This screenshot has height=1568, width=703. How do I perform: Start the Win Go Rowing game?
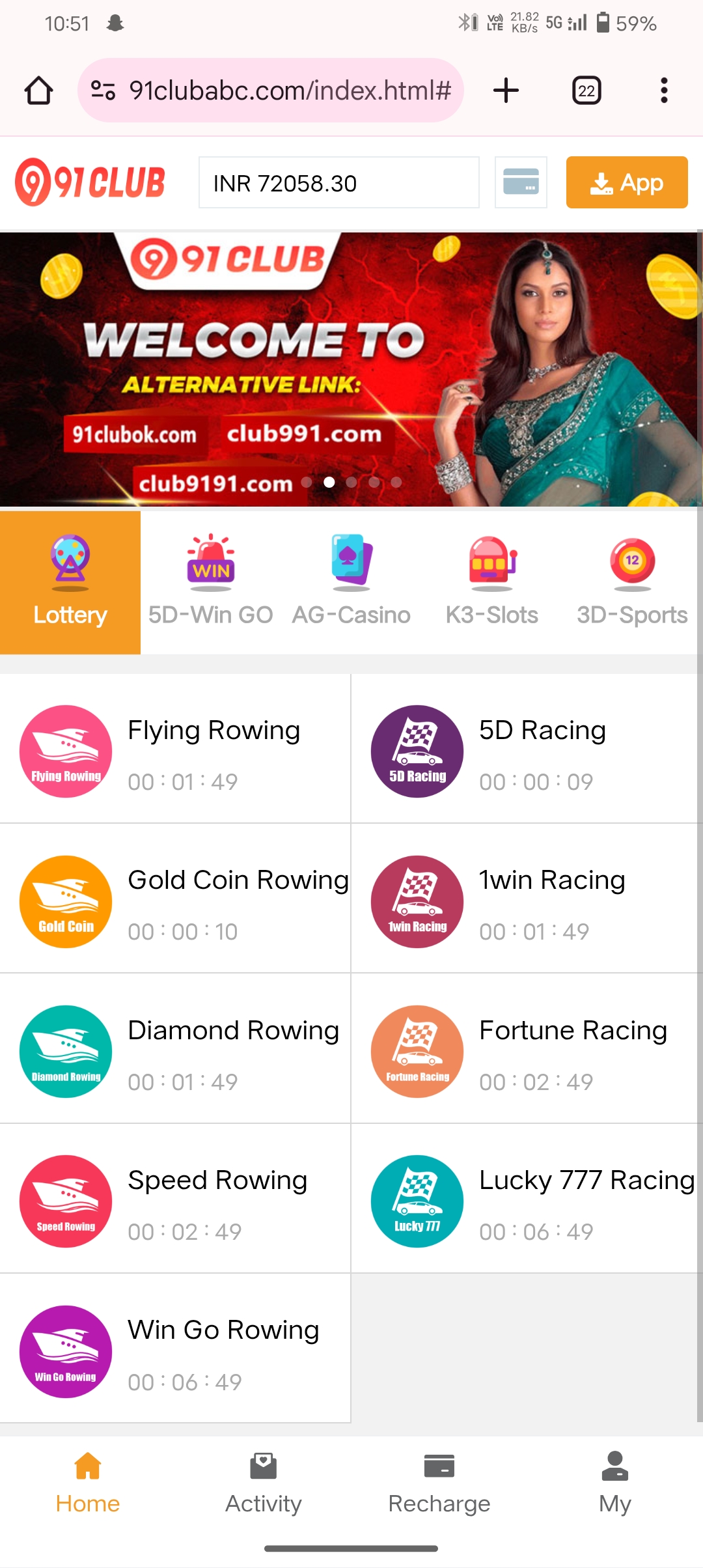(x=175, y=1350)
